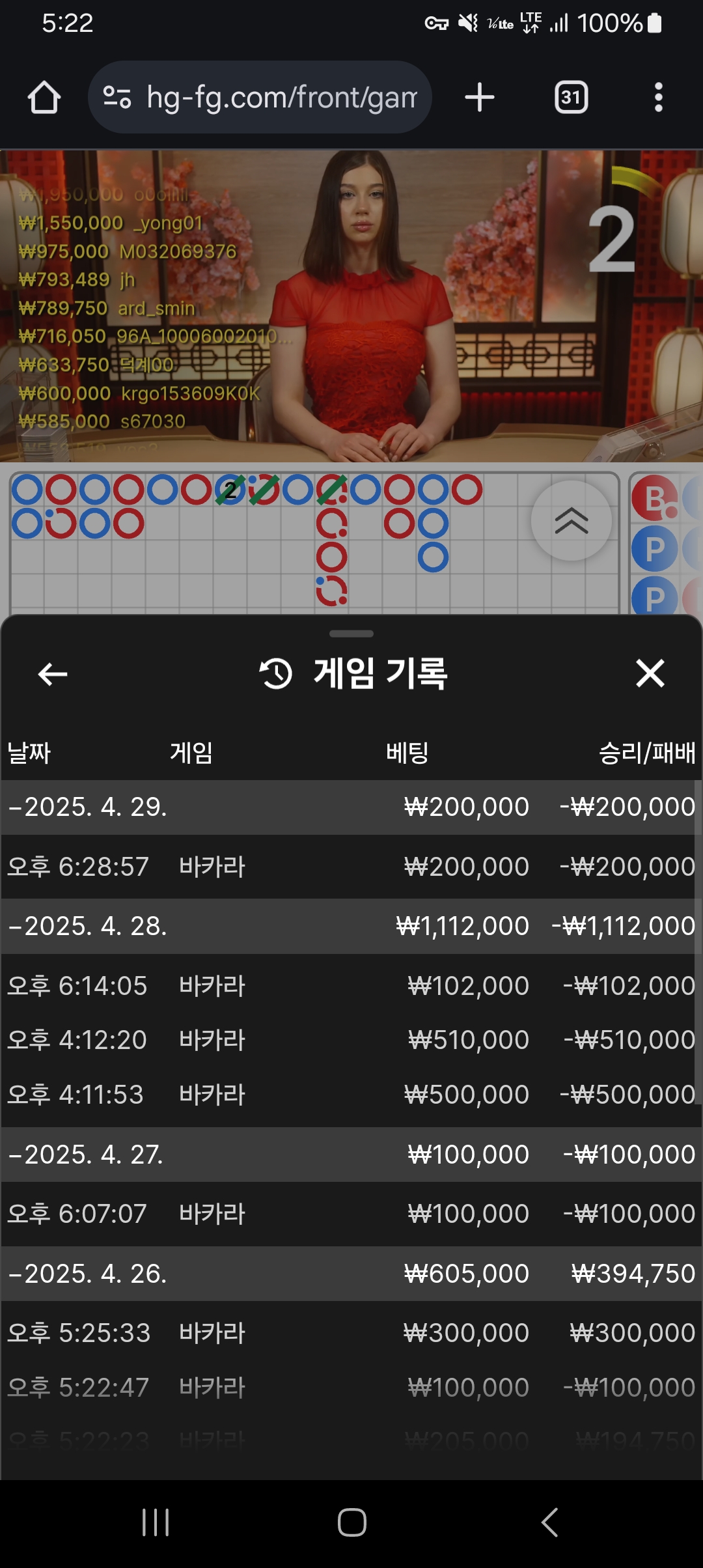Tap the system home button
This screenshot has height=1568, width=703.
(x=351, y=1522)
